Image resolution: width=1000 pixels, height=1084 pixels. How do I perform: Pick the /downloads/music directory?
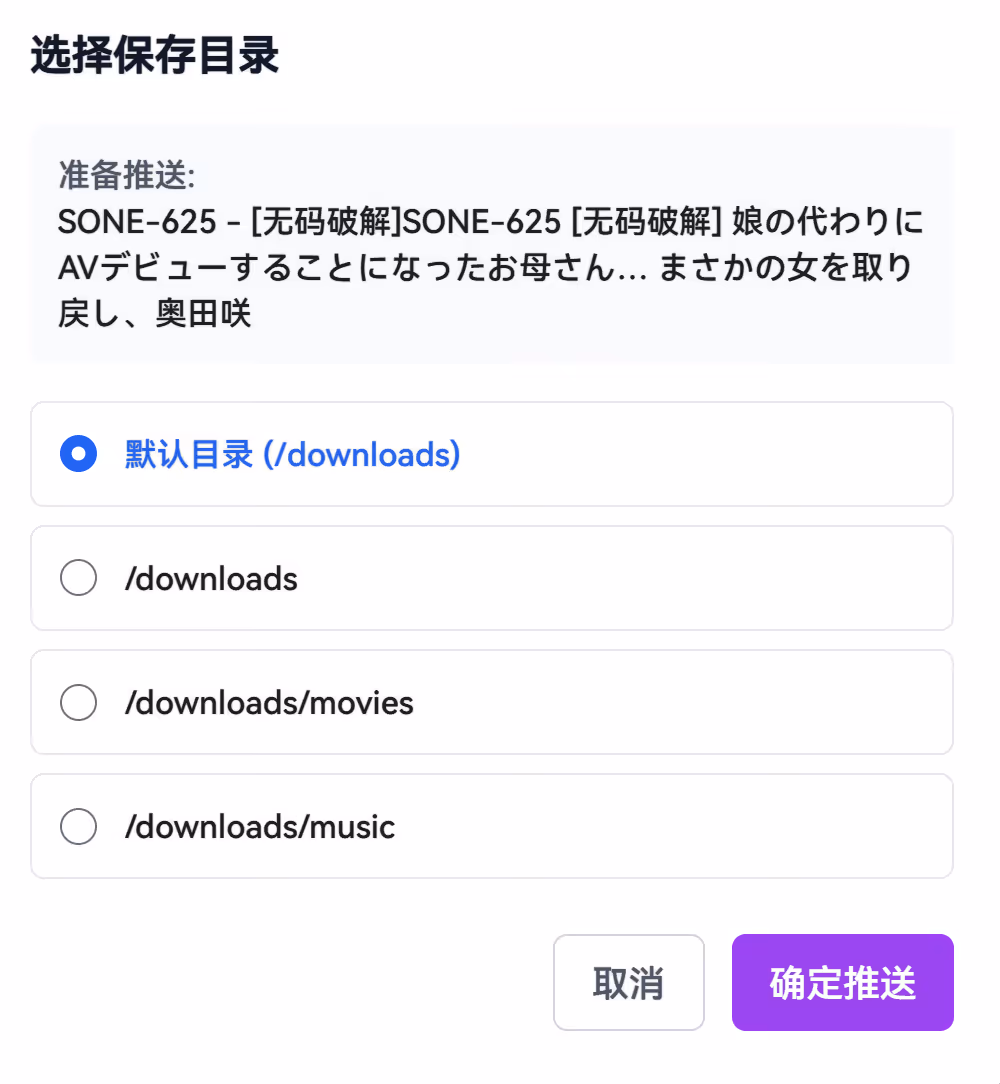coord(79,827)
